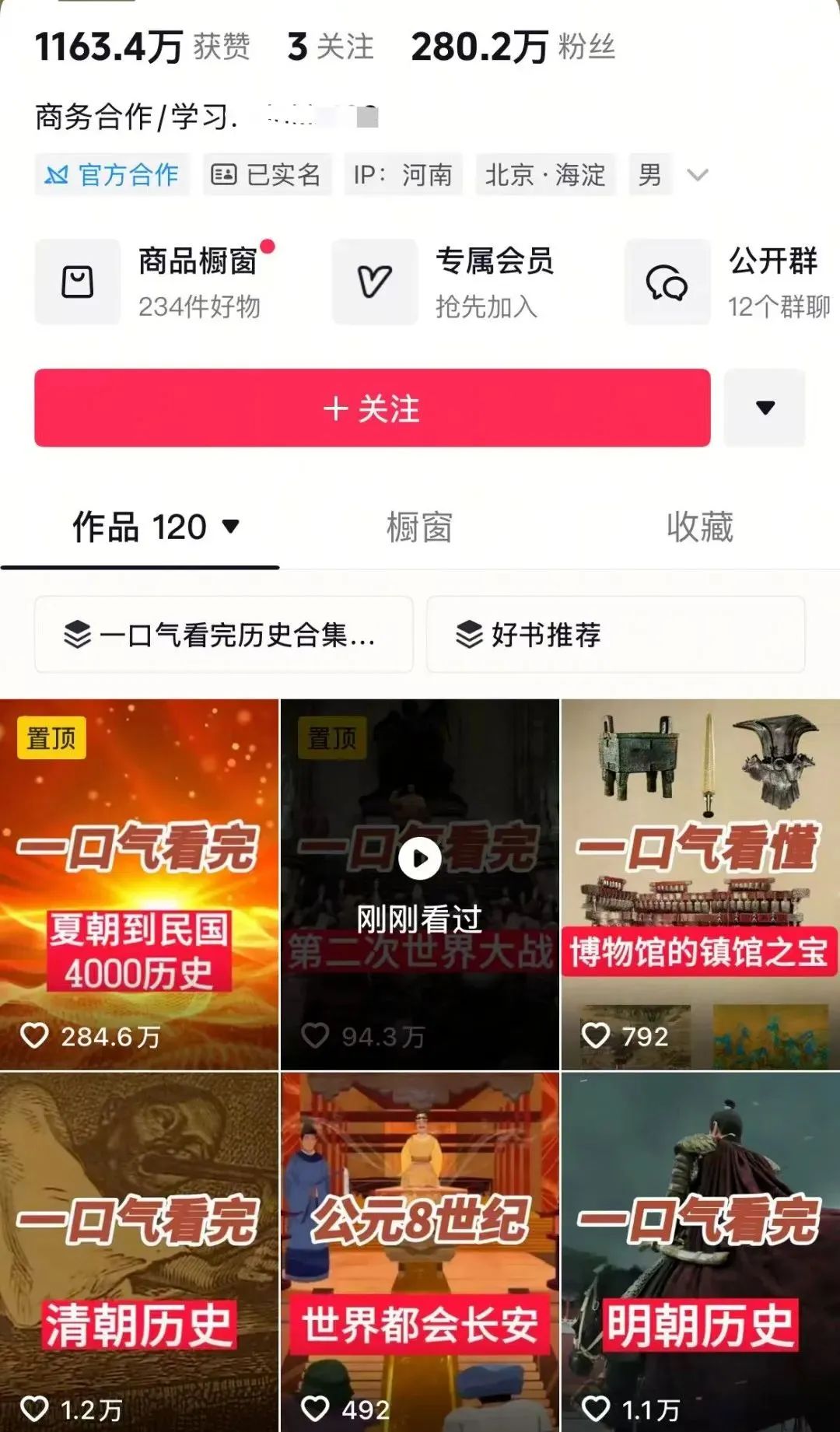View the 3 关注 following list
This screenshot has height=1432, width=840.
click(x=331, y=47)
